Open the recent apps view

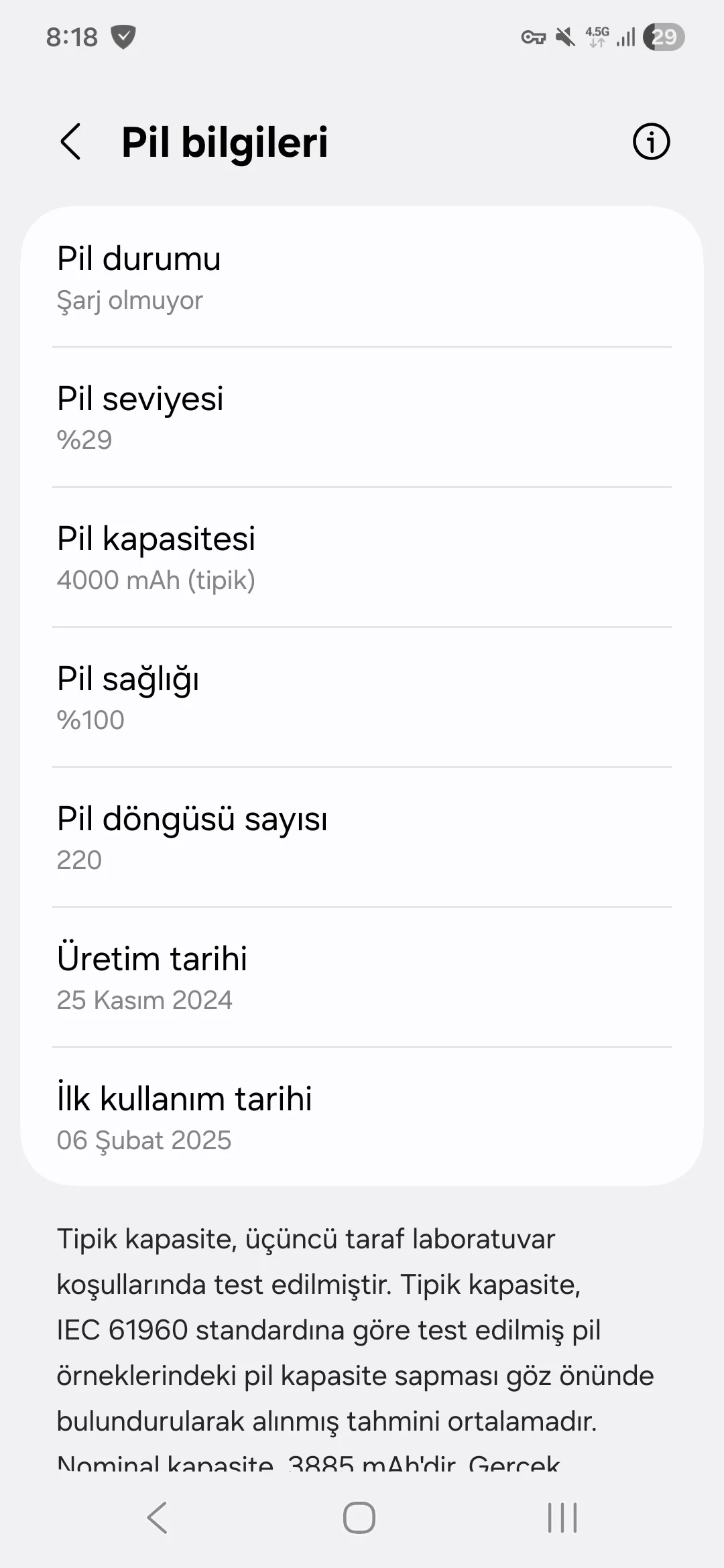pyautogui.click(x=562, y=1517)
